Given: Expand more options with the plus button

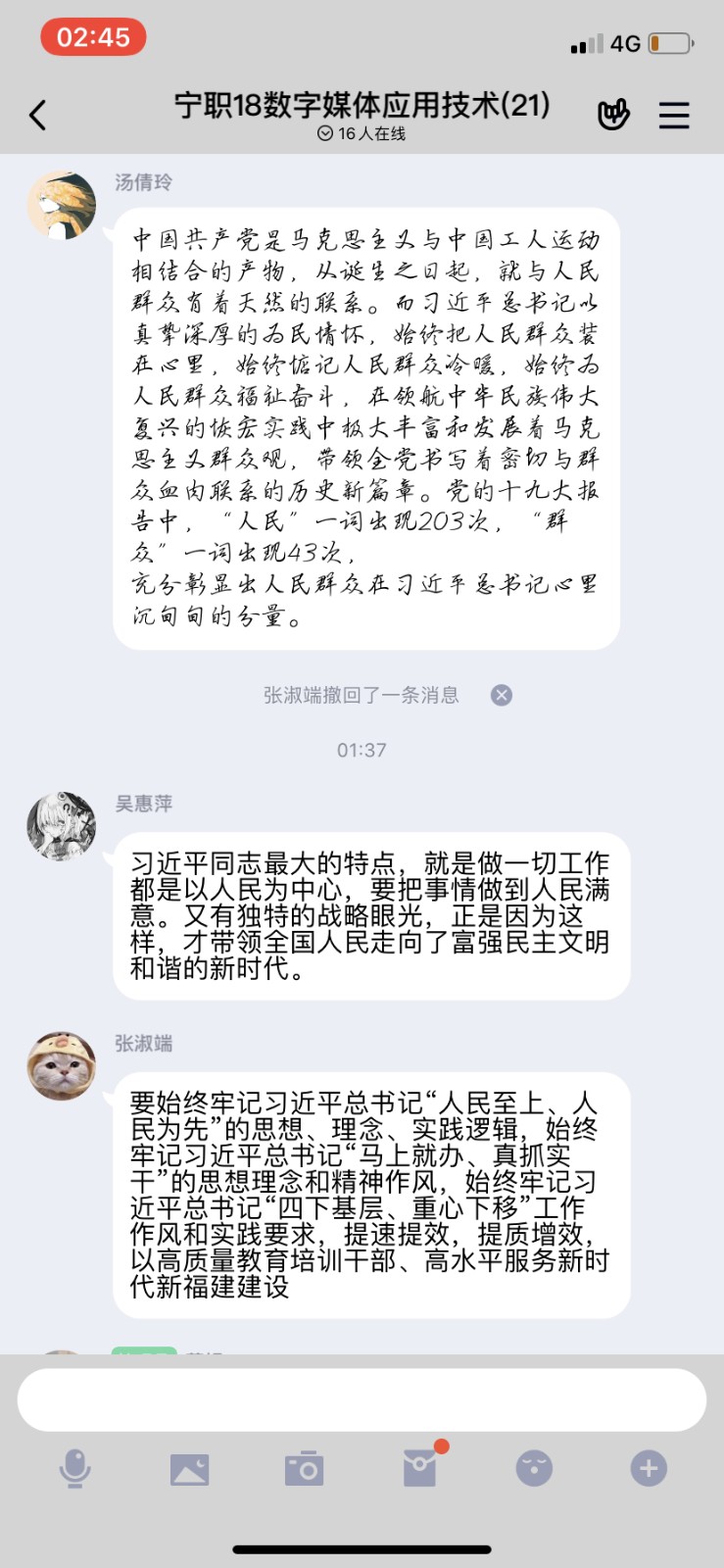Looking at the screenshot, I should coord(649,1468).
